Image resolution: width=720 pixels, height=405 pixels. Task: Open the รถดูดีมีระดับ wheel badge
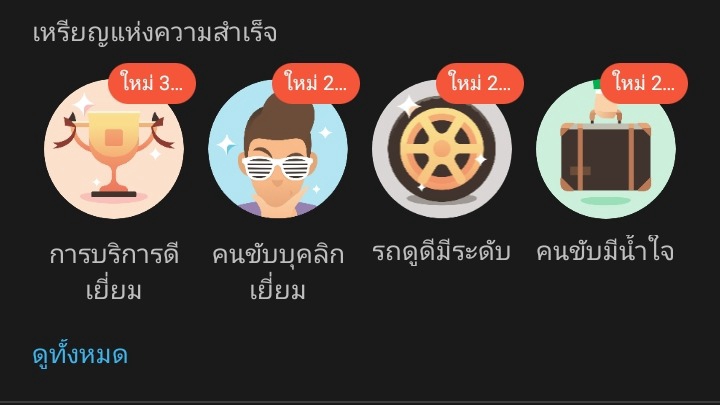click(441, 149)
